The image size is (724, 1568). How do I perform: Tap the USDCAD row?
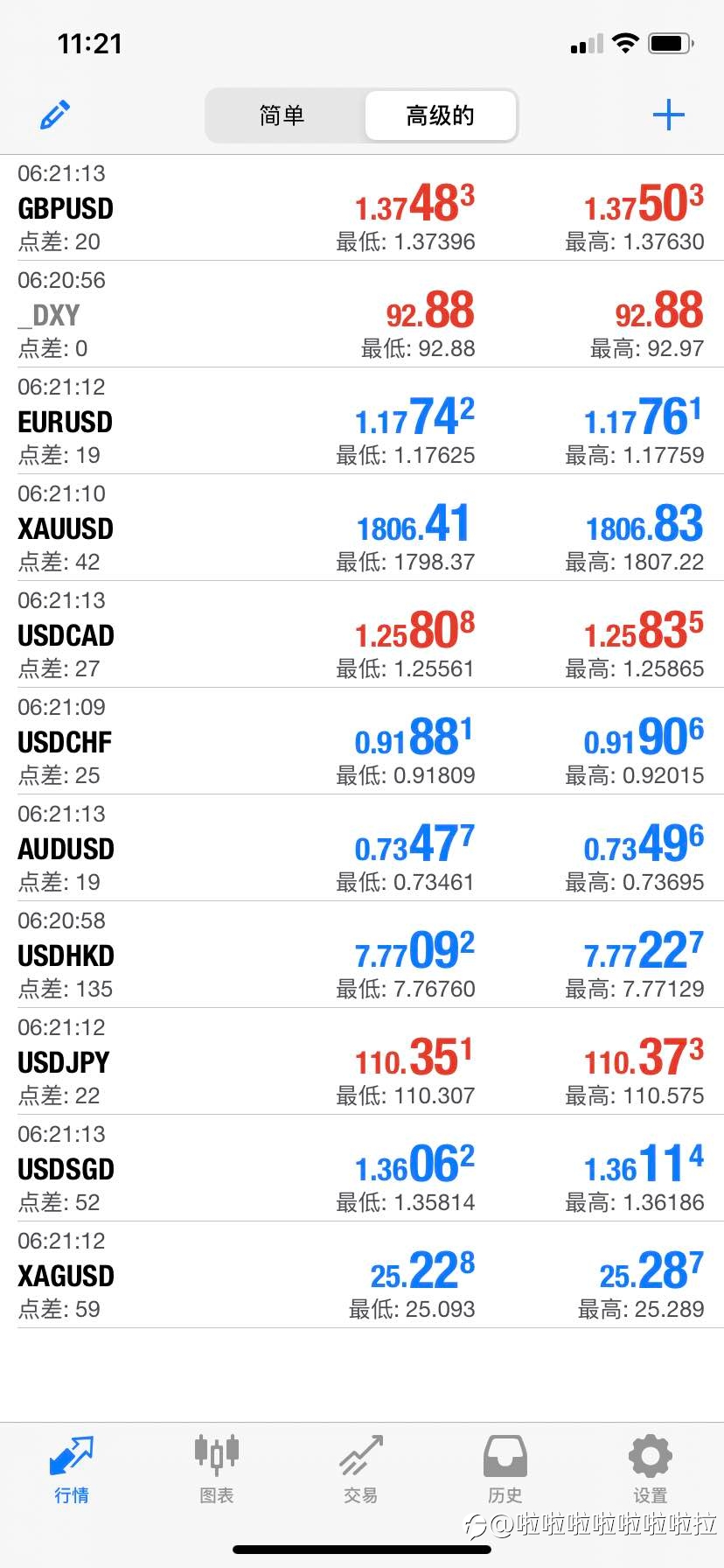362,634
